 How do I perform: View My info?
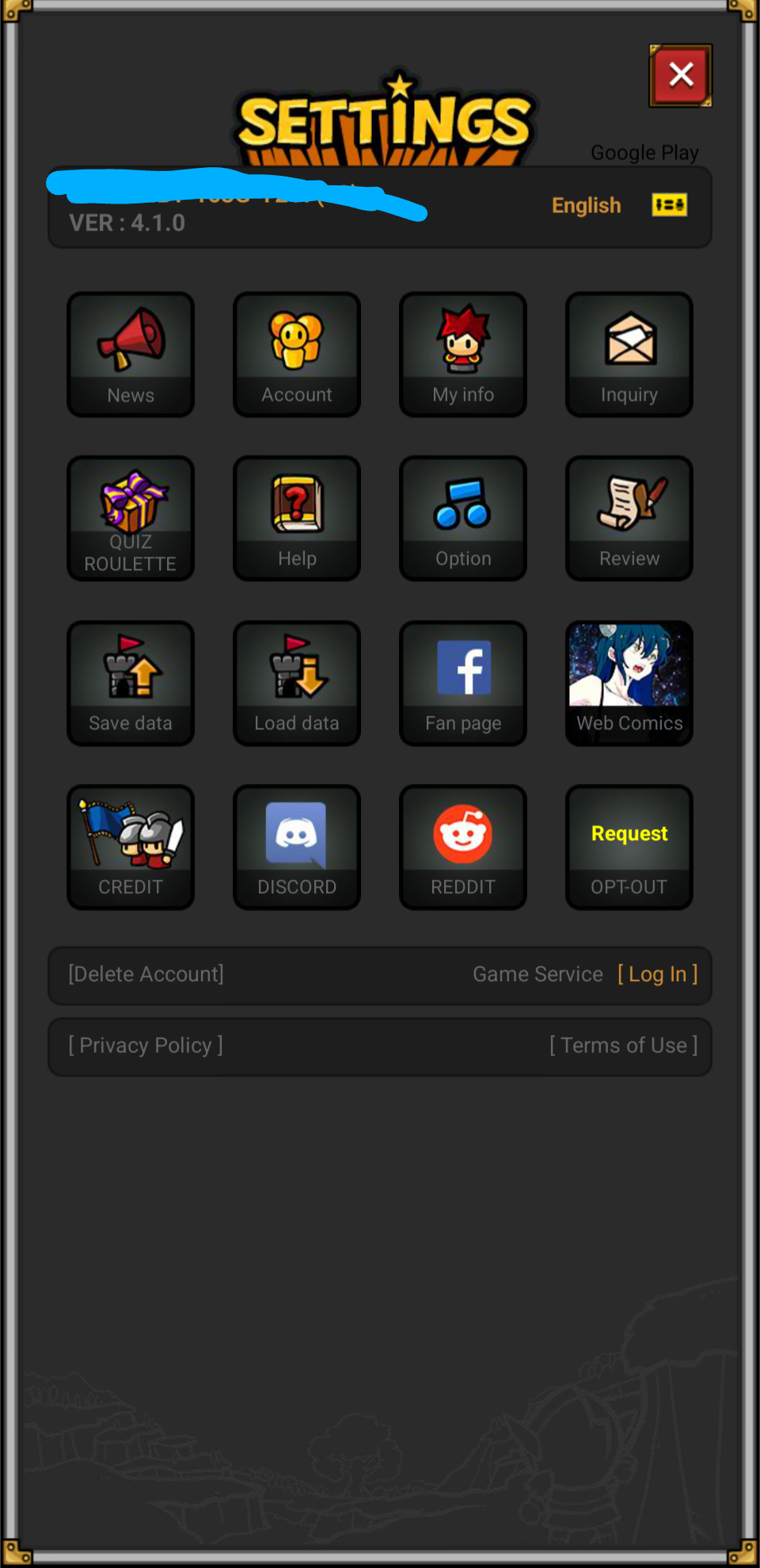pyautogui.click(x=463, y=354)
